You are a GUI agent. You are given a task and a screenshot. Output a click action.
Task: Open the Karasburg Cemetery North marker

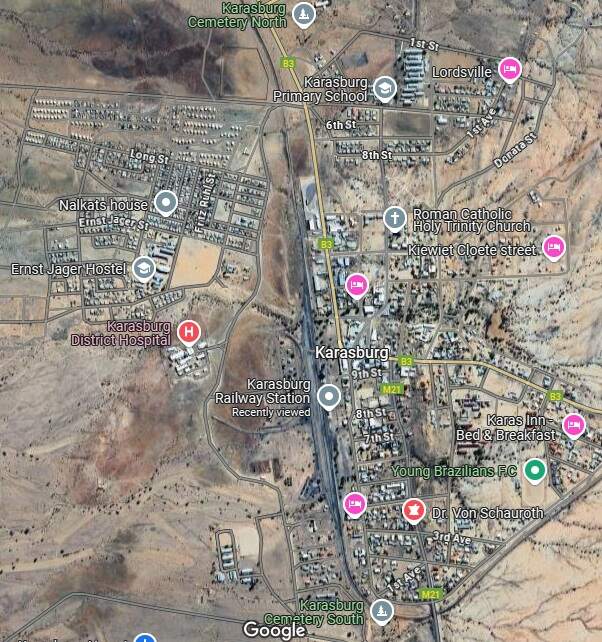tap(304, 14)
